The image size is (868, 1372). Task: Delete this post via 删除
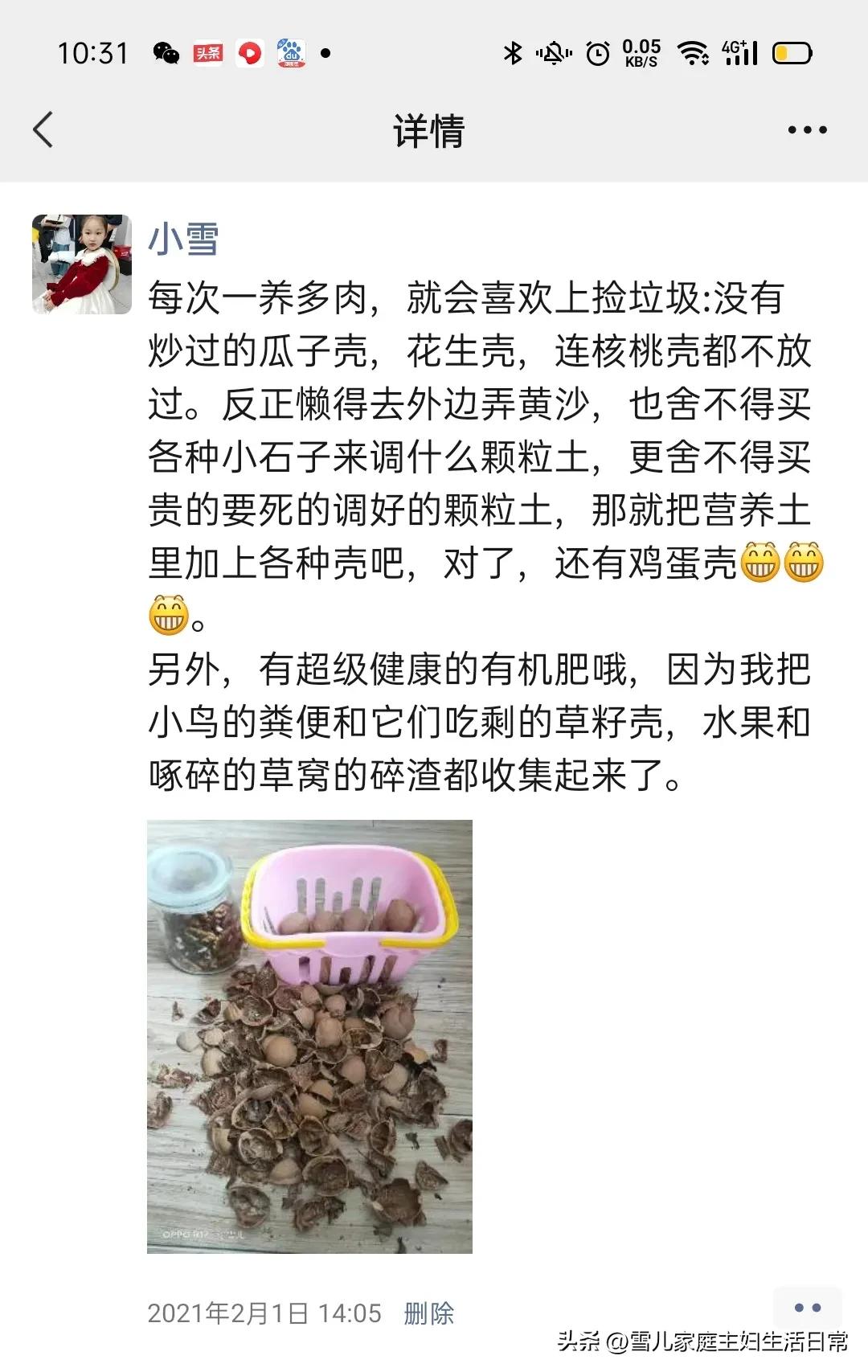pos(428,1313)
